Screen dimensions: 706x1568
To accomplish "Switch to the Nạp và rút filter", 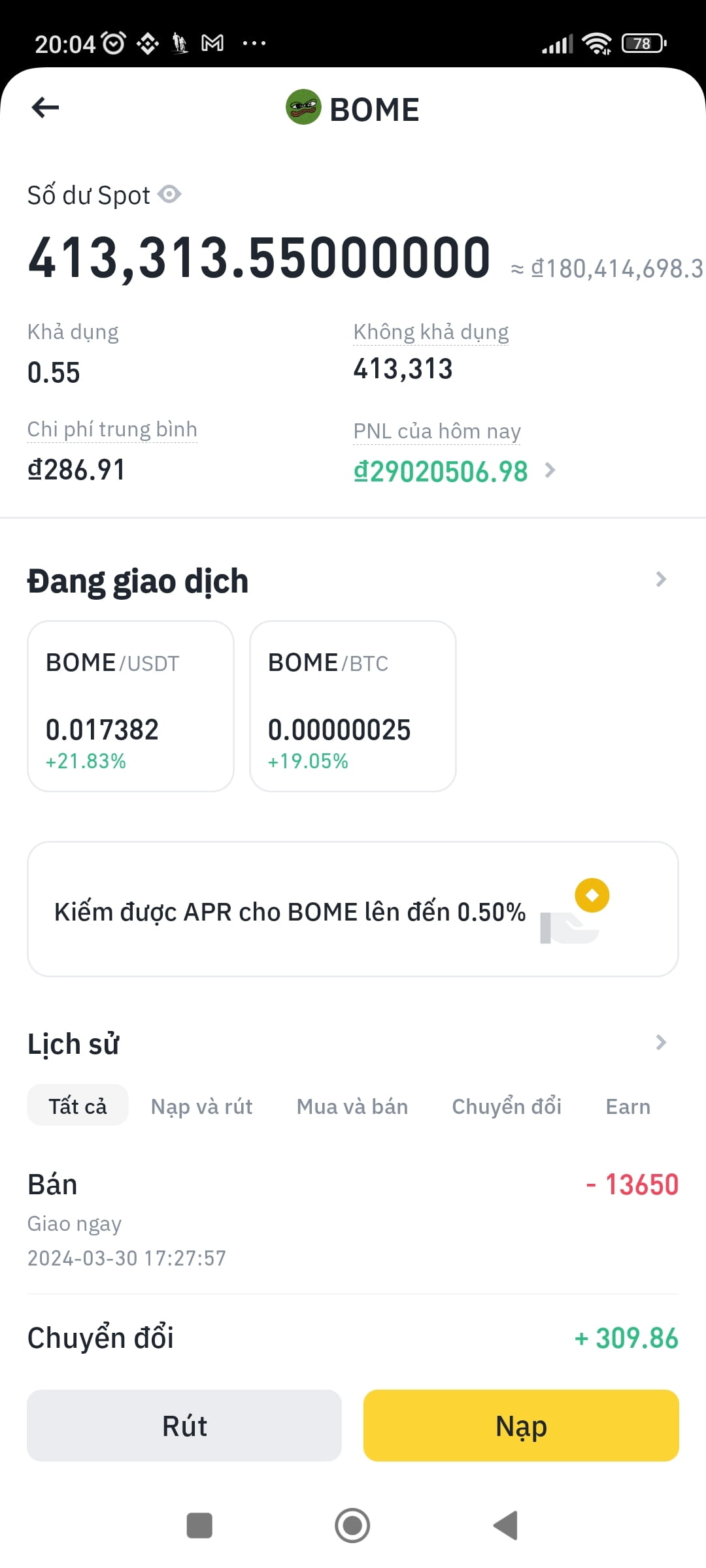I will pyautogui.click(x=201, y=1105).
